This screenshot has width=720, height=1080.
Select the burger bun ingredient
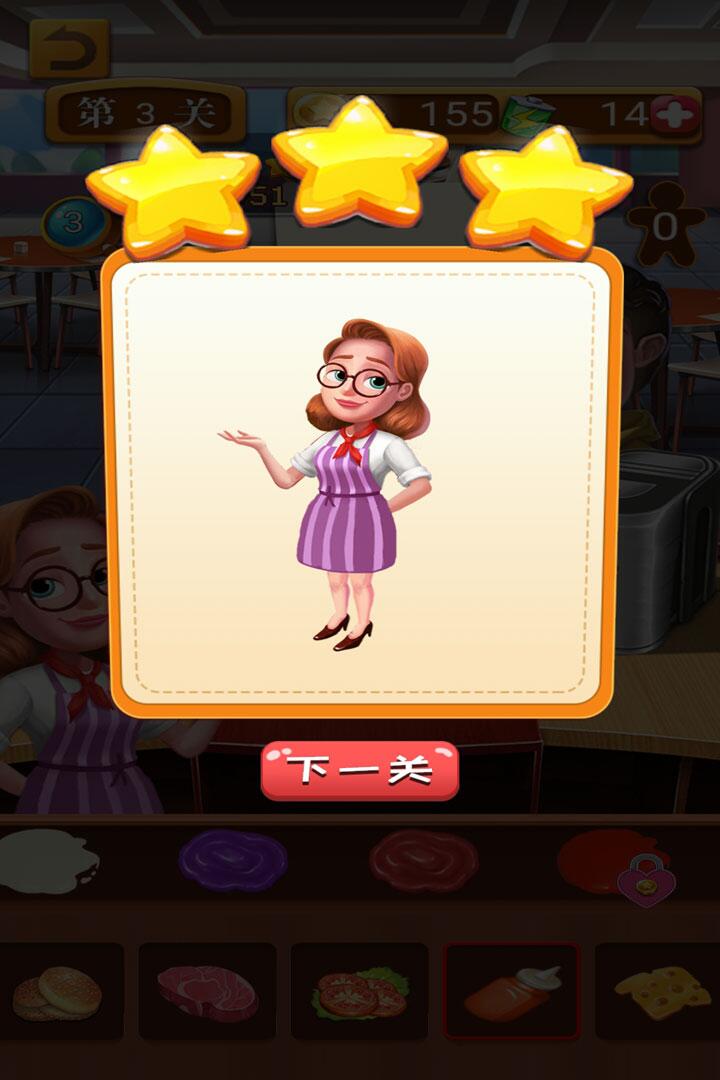pos(59,992)
